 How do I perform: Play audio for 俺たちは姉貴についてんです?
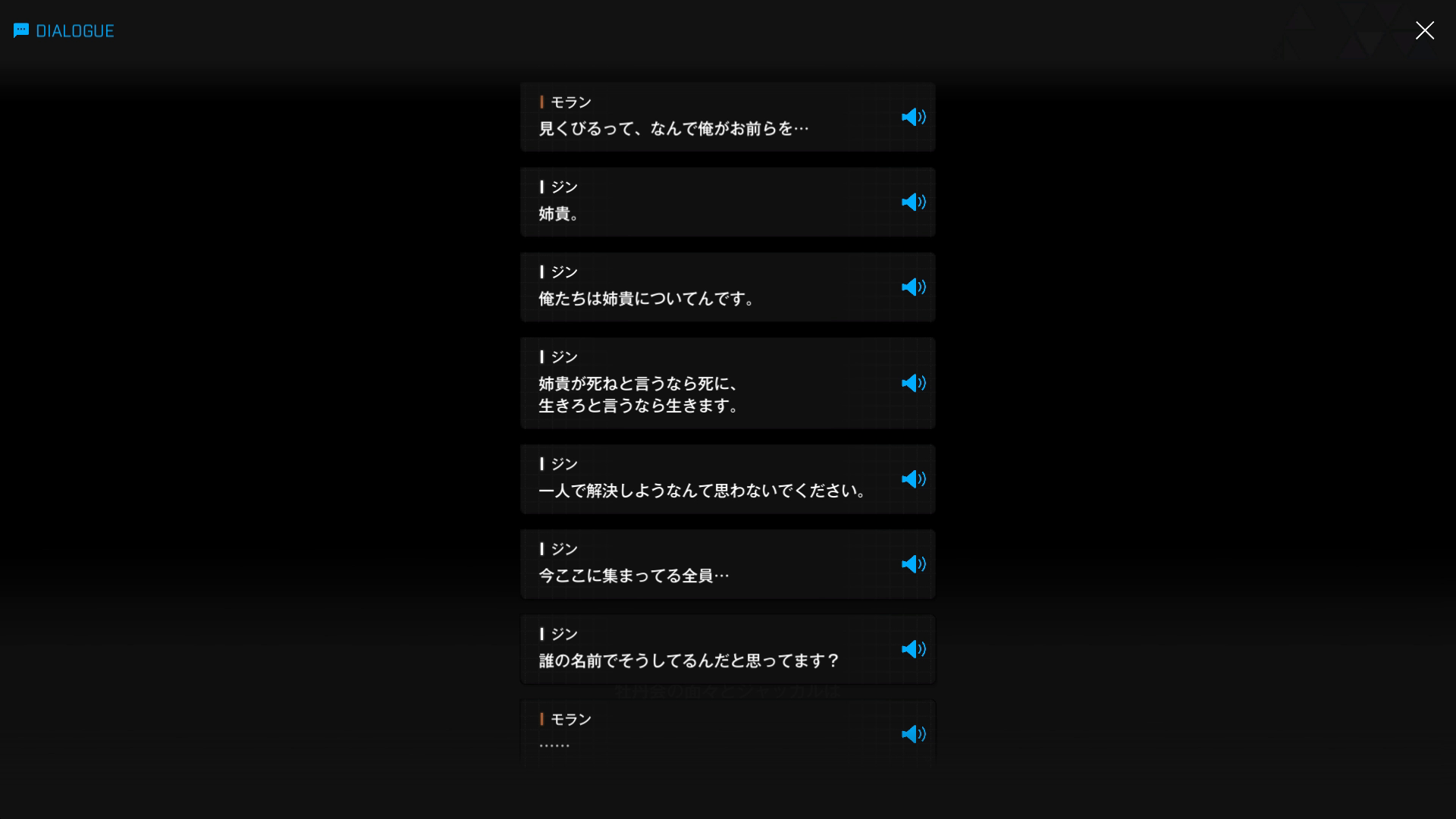(x=913, y=287)
